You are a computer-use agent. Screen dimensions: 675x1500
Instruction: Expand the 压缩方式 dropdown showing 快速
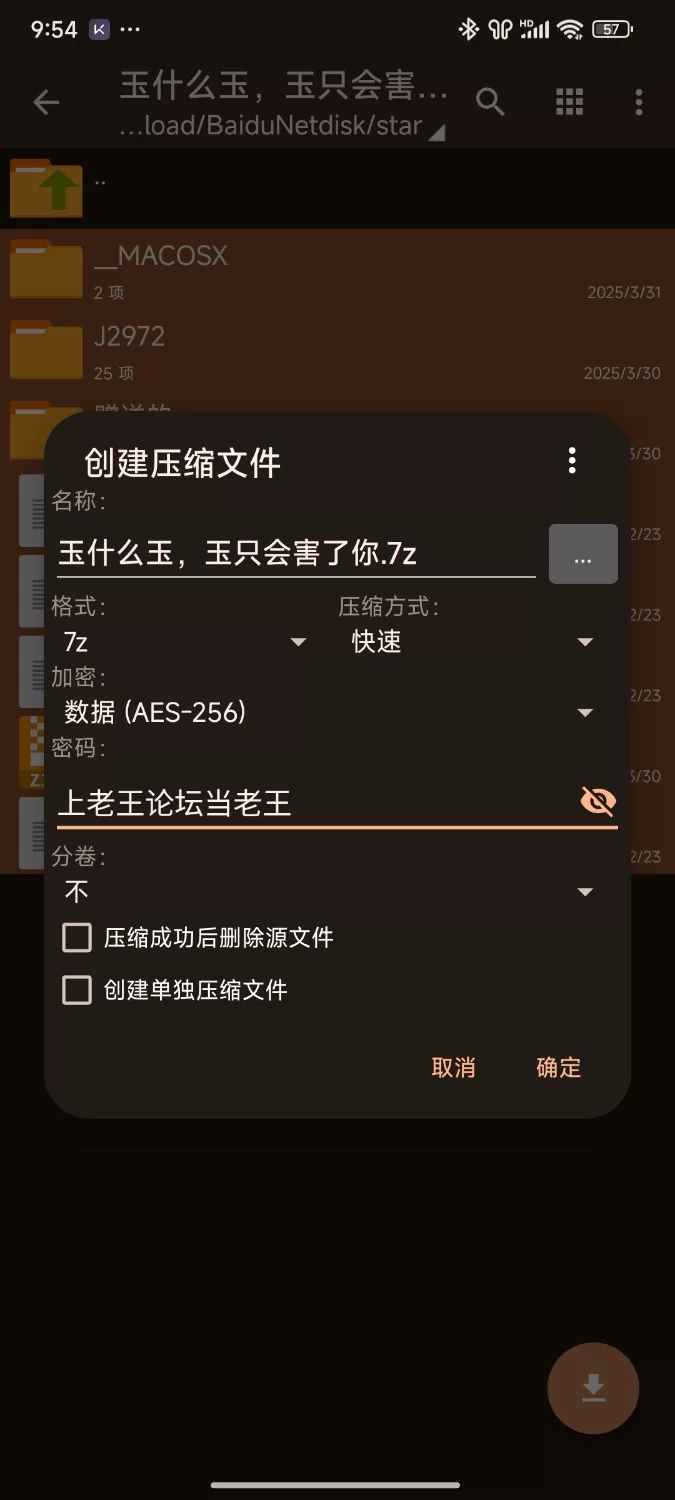(x=474, y=641)
